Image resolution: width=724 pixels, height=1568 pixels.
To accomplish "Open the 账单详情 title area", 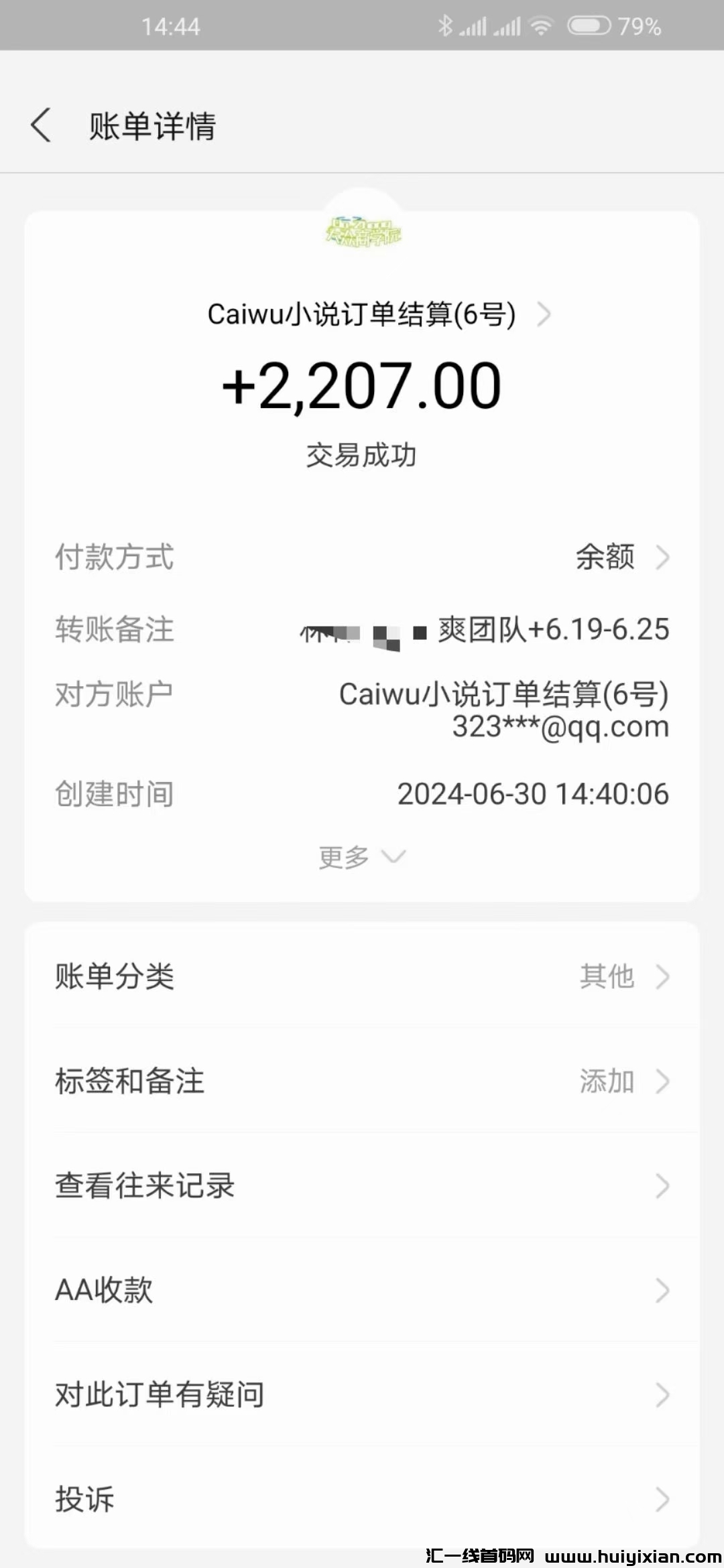I will pos(153,125).
